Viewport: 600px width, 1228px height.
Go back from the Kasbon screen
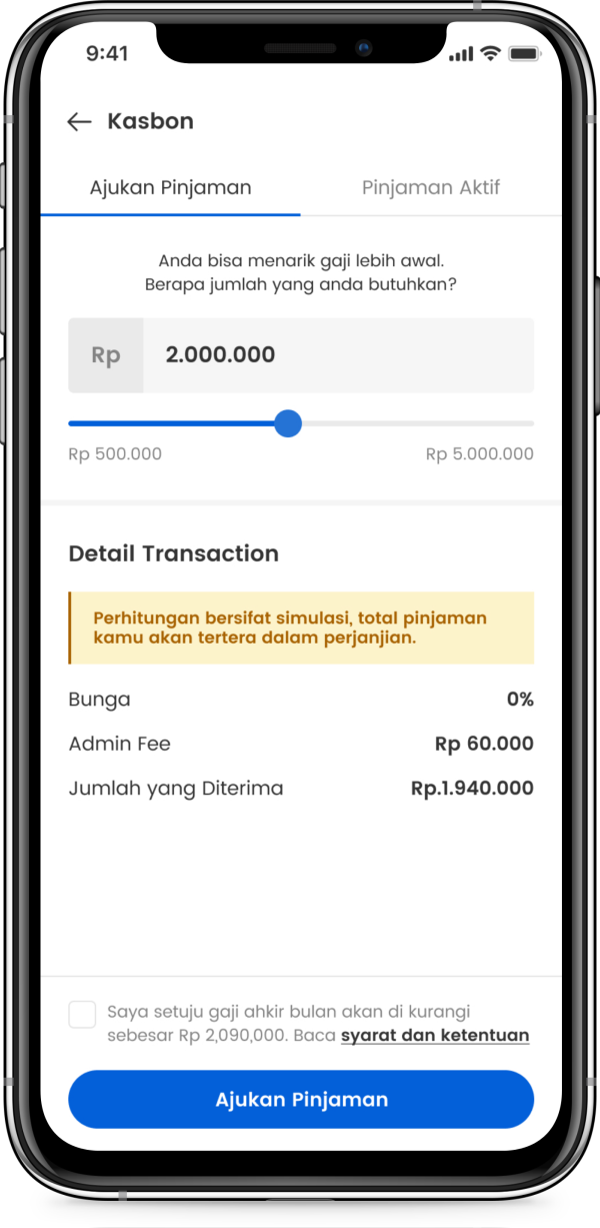coord(79,122)
